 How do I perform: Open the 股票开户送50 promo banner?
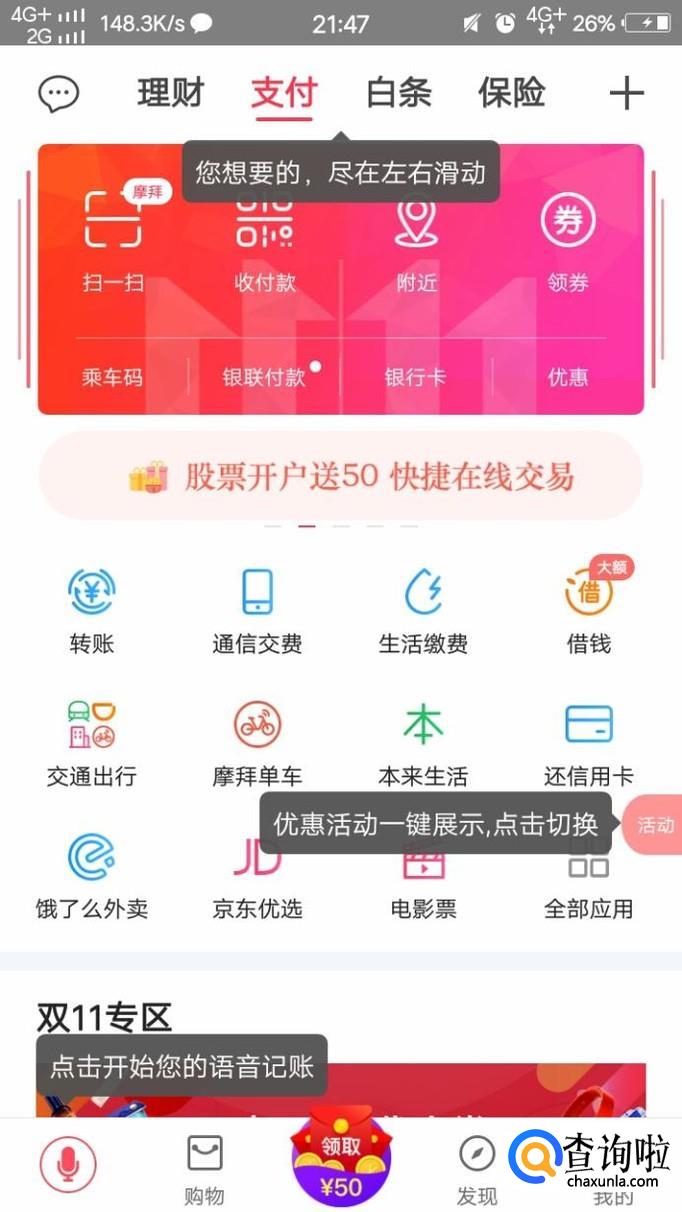[x=340, y=477]
